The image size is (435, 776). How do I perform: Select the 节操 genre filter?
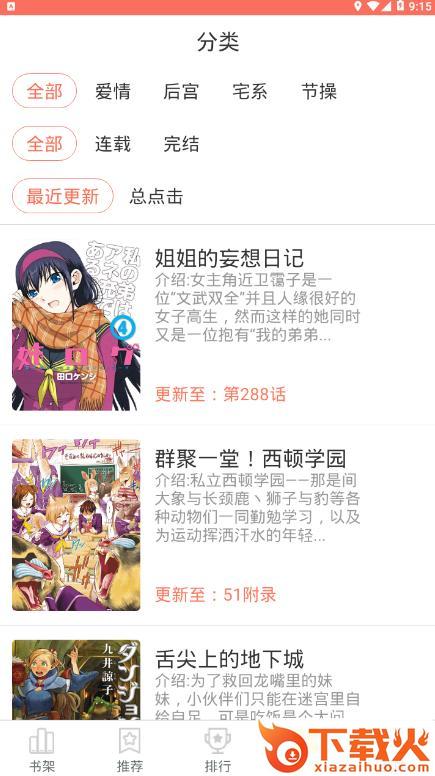point(319,91)
